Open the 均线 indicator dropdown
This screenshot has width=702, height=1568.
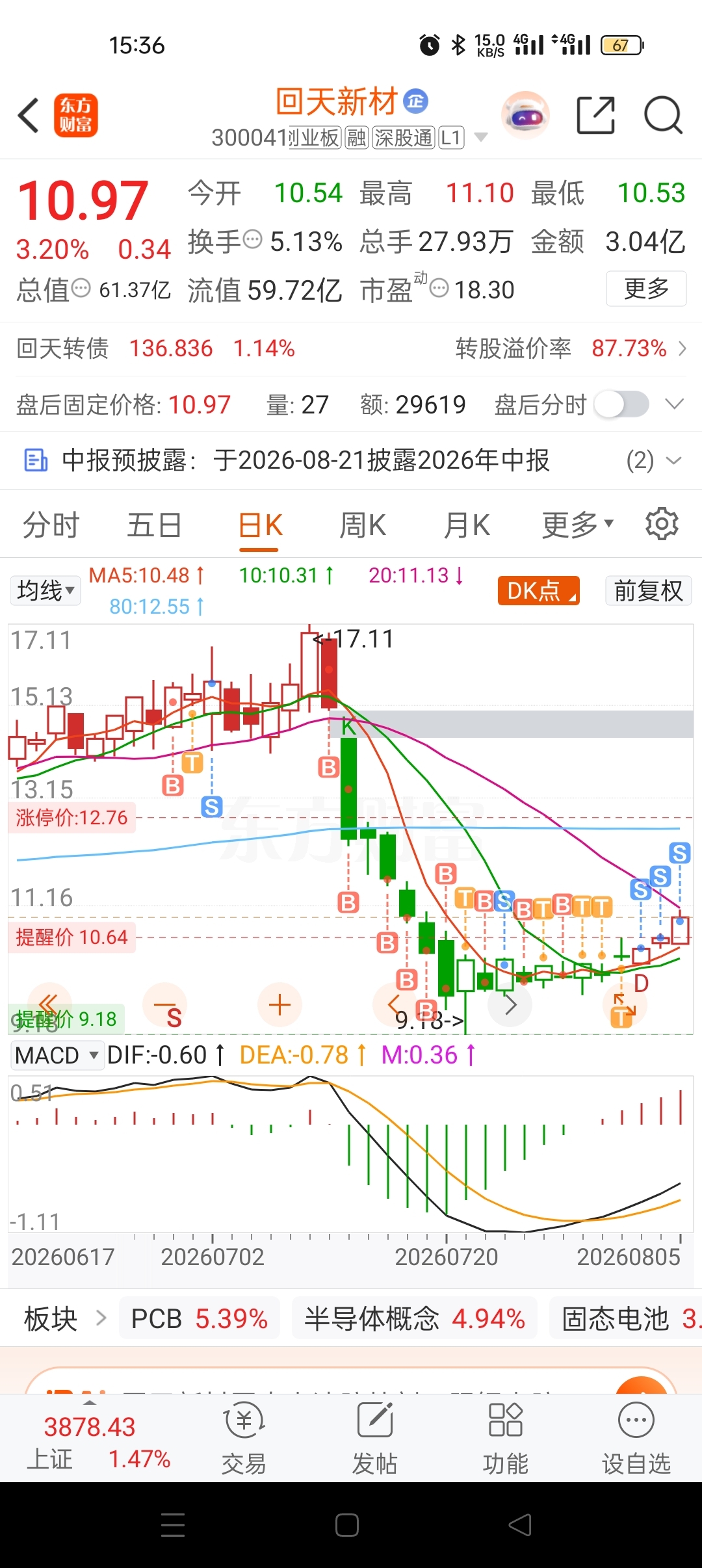coord(45,590)
